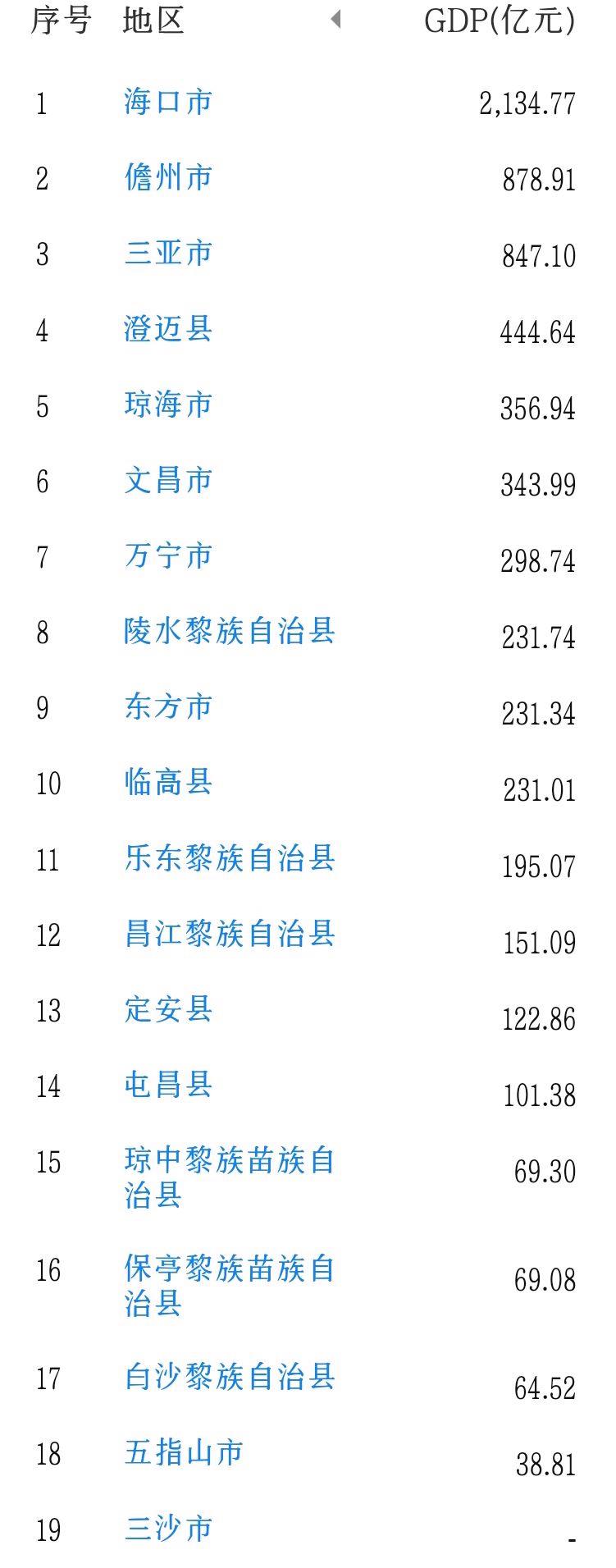Open the 海口市 link

(168, 103)
